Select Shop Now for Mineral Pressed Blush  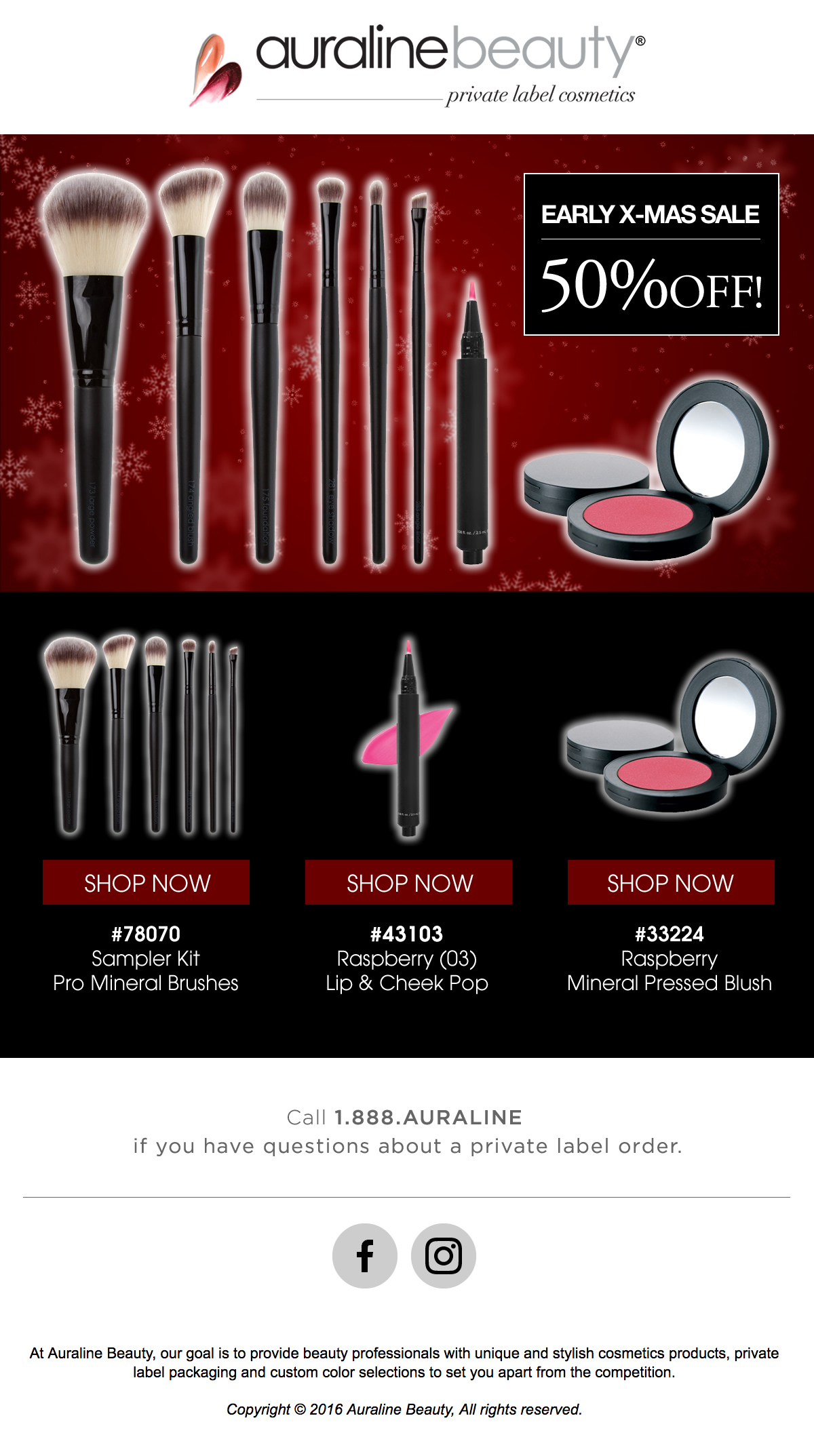coord(670,882)
